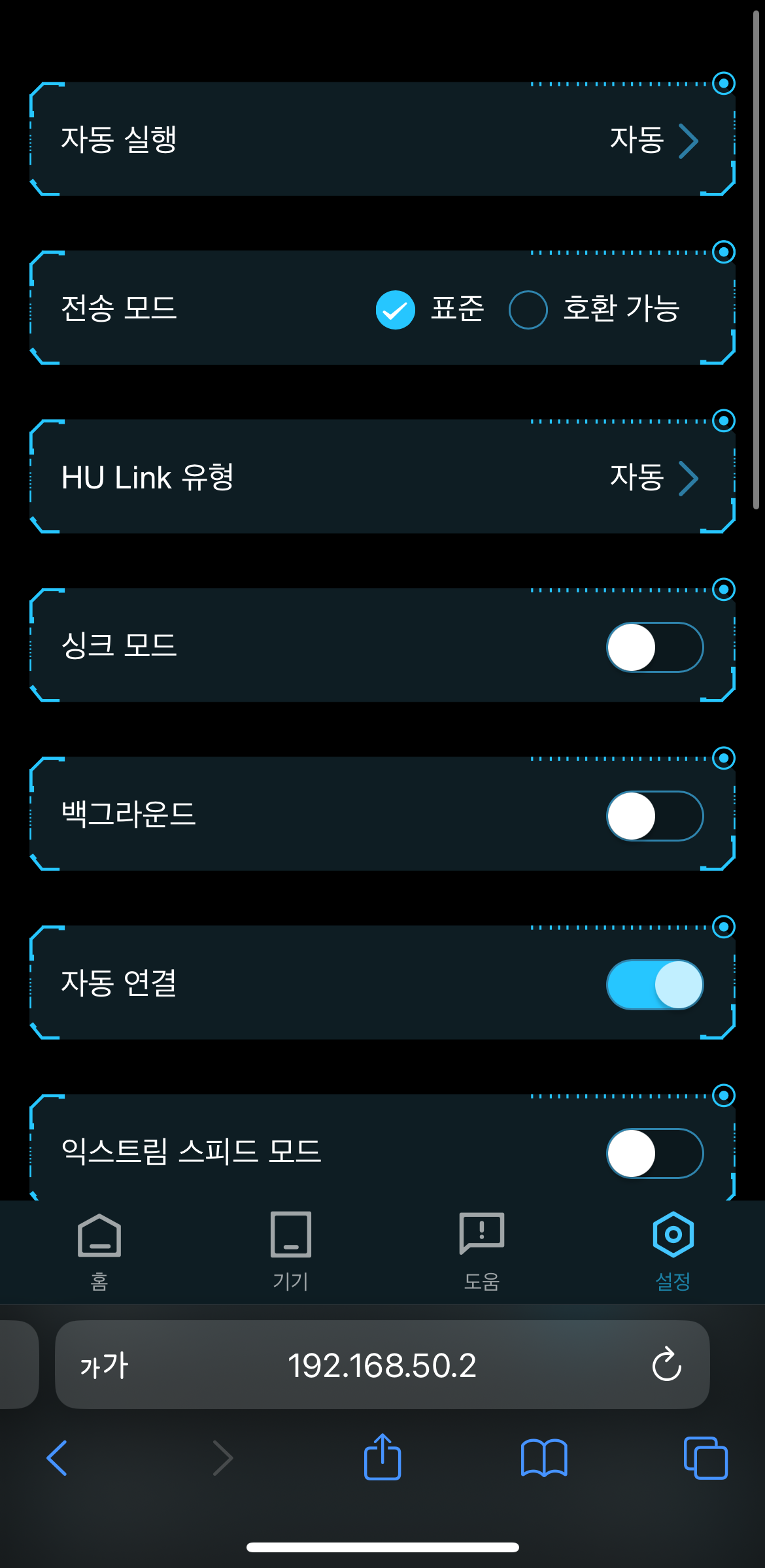Select 표준 transfer mode
The height and width of the screenshot is (1568, 765).
(396, 309)
